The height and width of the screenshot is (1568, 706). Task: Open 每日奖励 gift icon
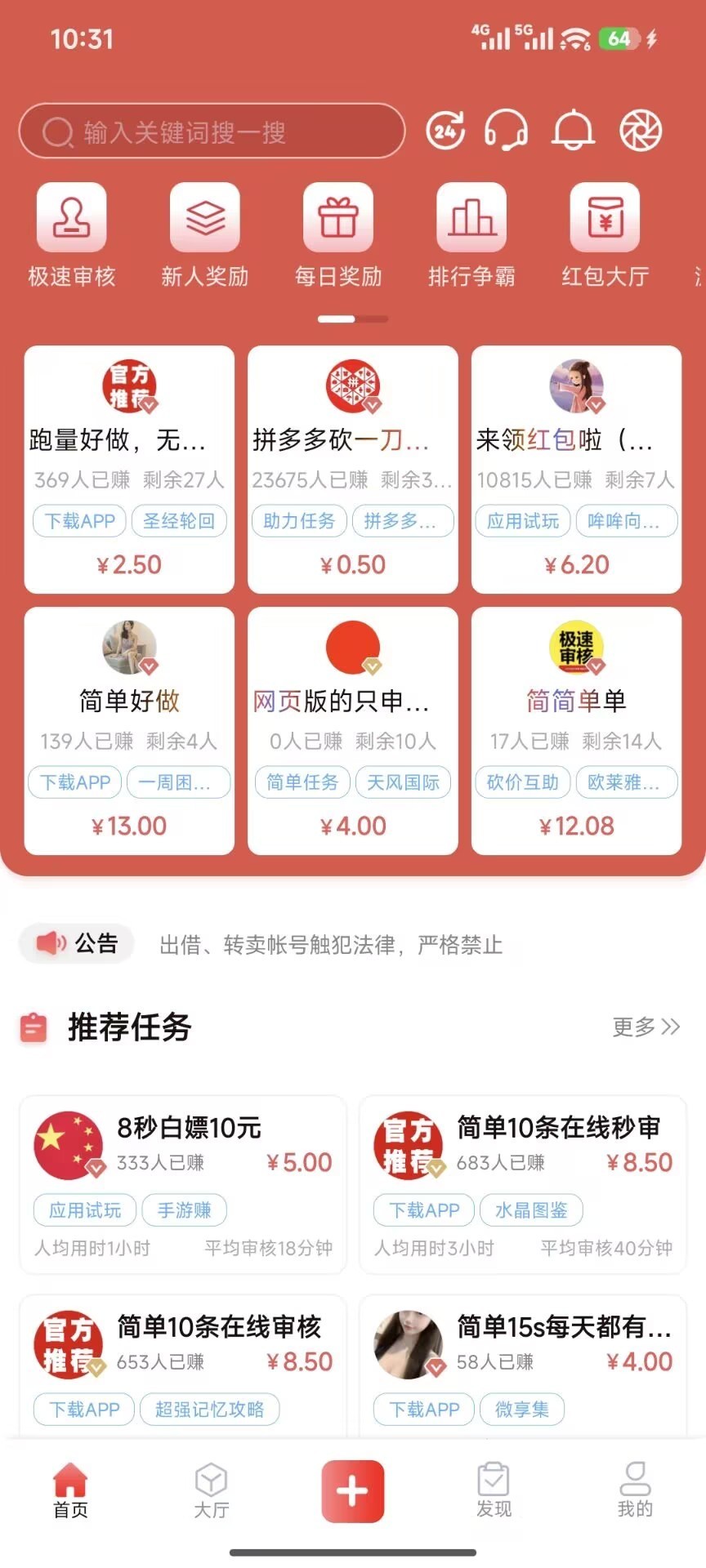click(x=338, y=219)
